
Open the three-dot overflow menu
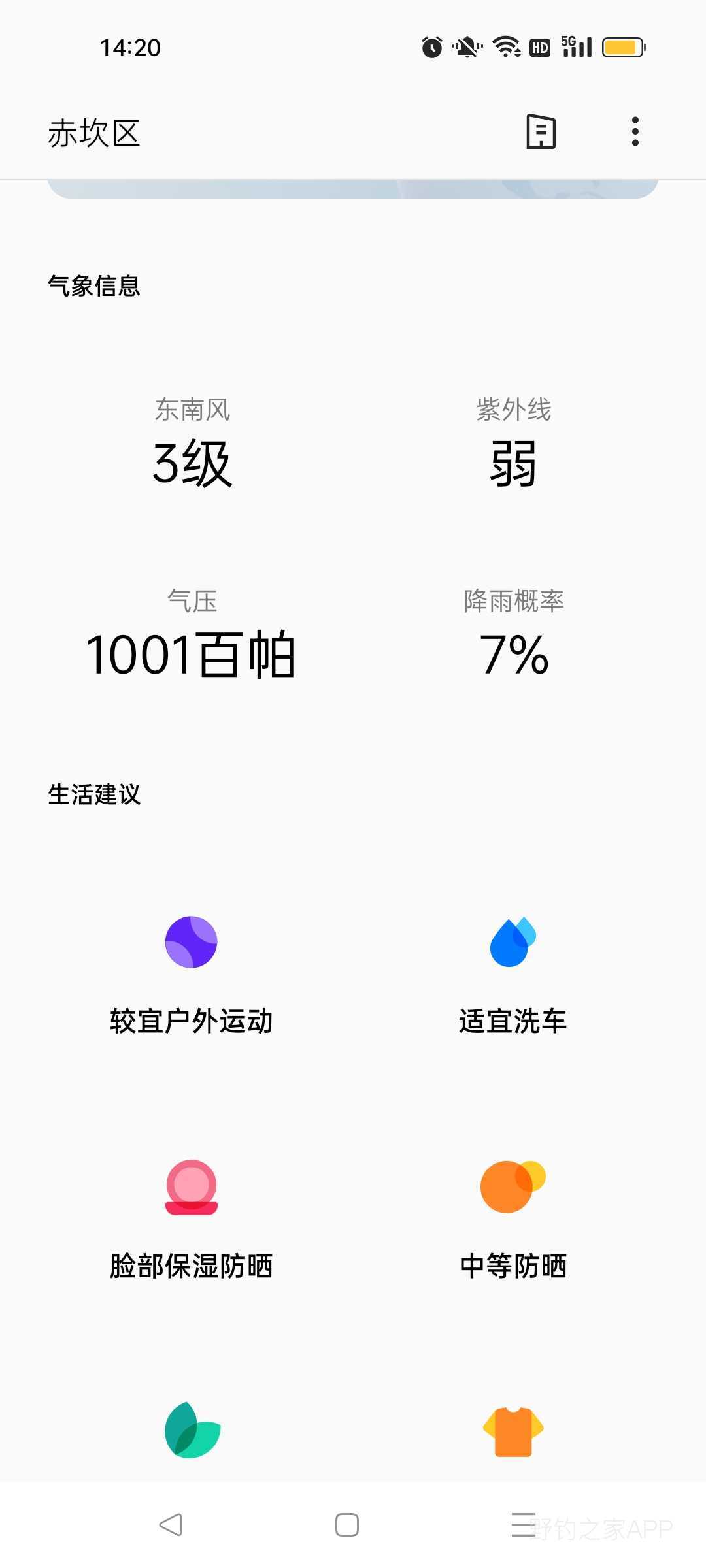click(635, 131)
